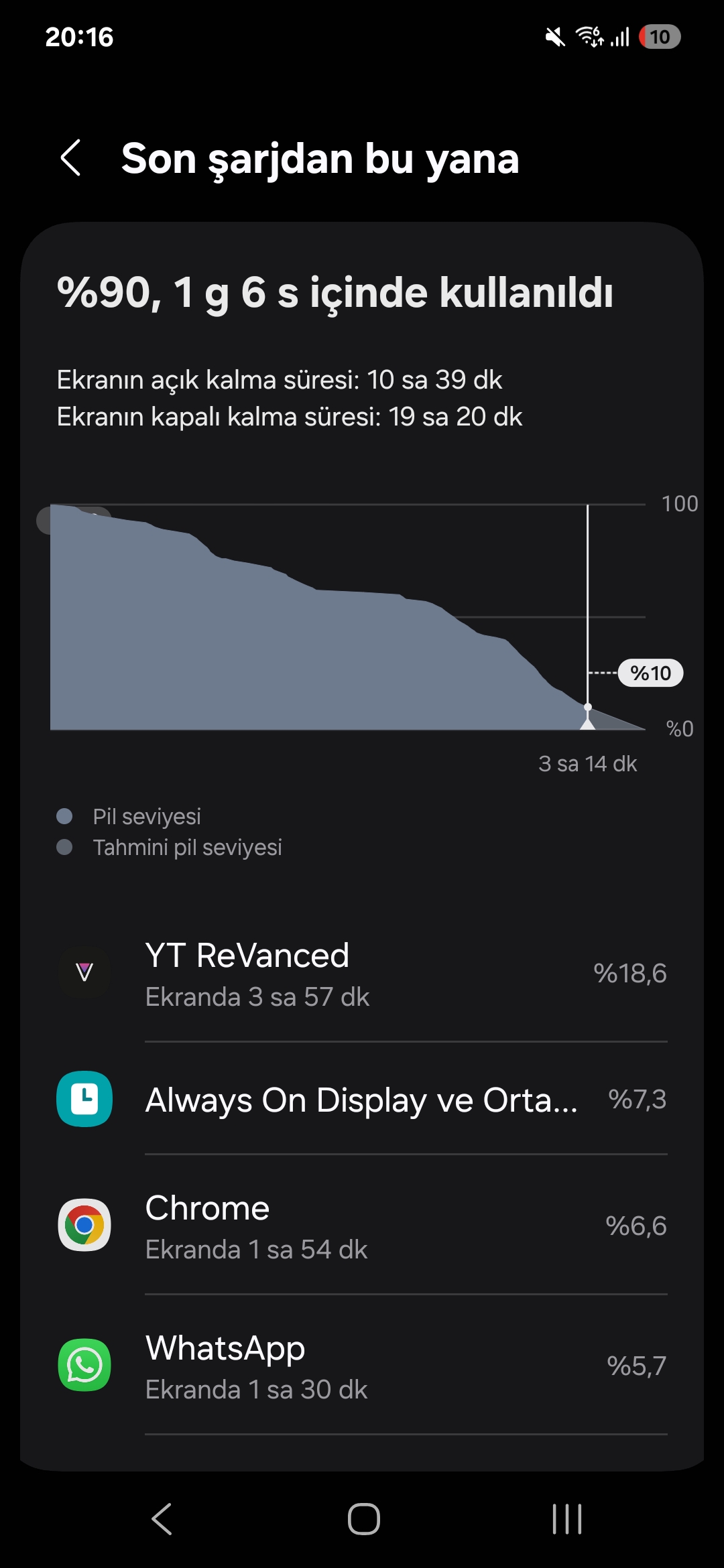Tap the system back button in navigation bar
Image resolution: width=724 pixels, height=1568 pixels.
(162, 1518)
